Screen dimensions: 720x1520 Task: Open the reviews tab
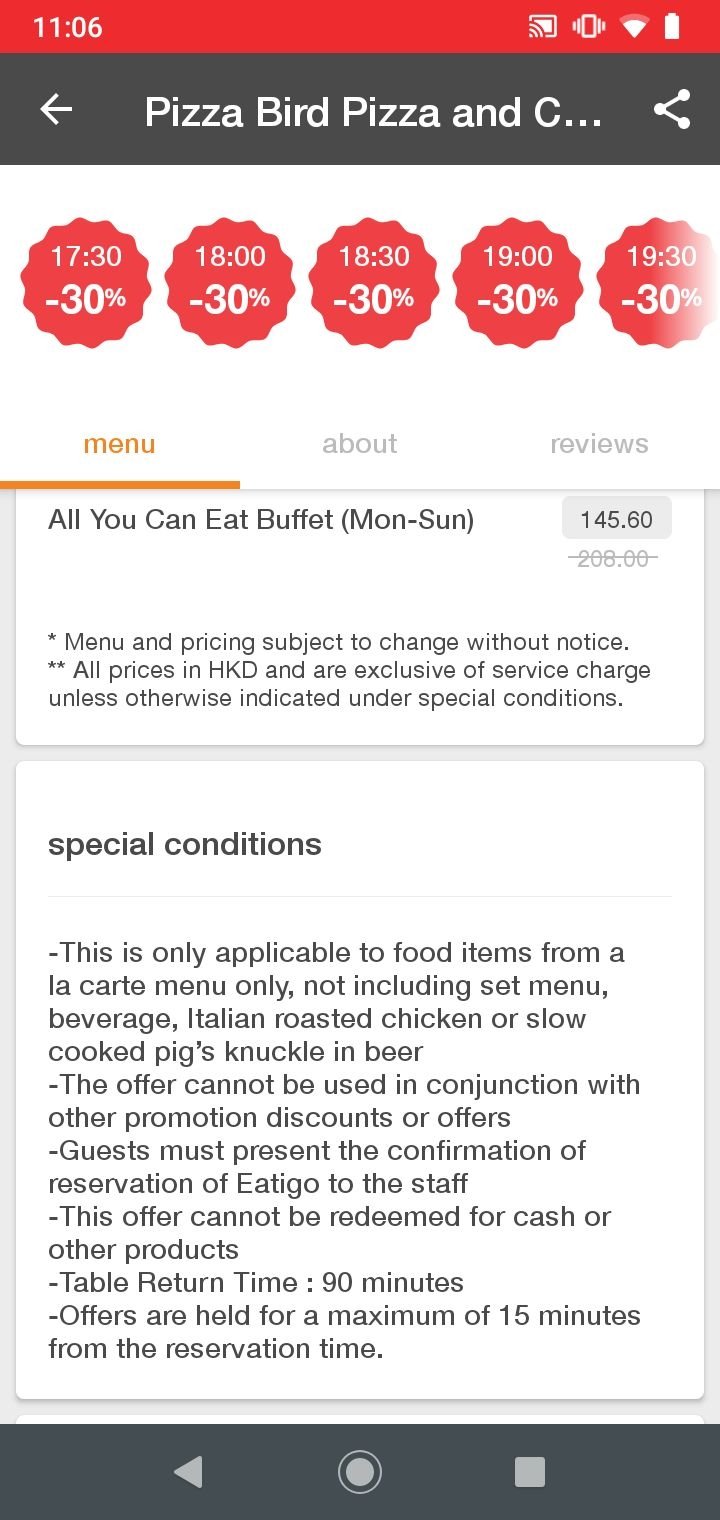click(599, 444)
